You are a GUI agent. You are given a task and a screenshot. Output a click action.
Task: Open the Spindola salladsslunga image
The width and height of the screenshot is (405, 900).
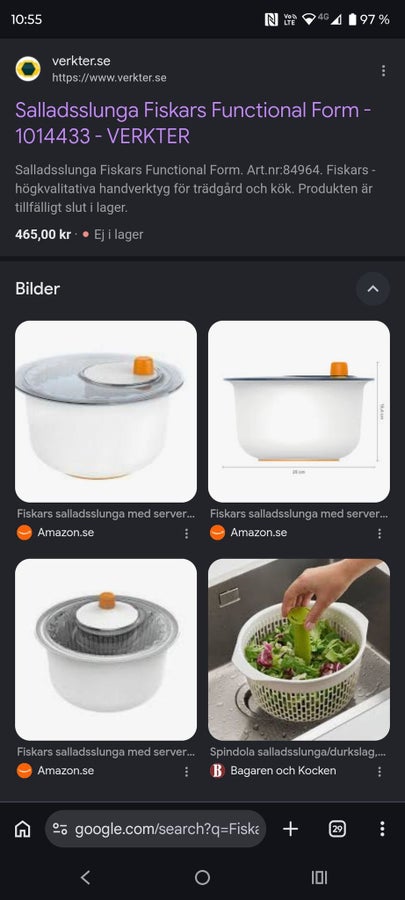(299, 649)
